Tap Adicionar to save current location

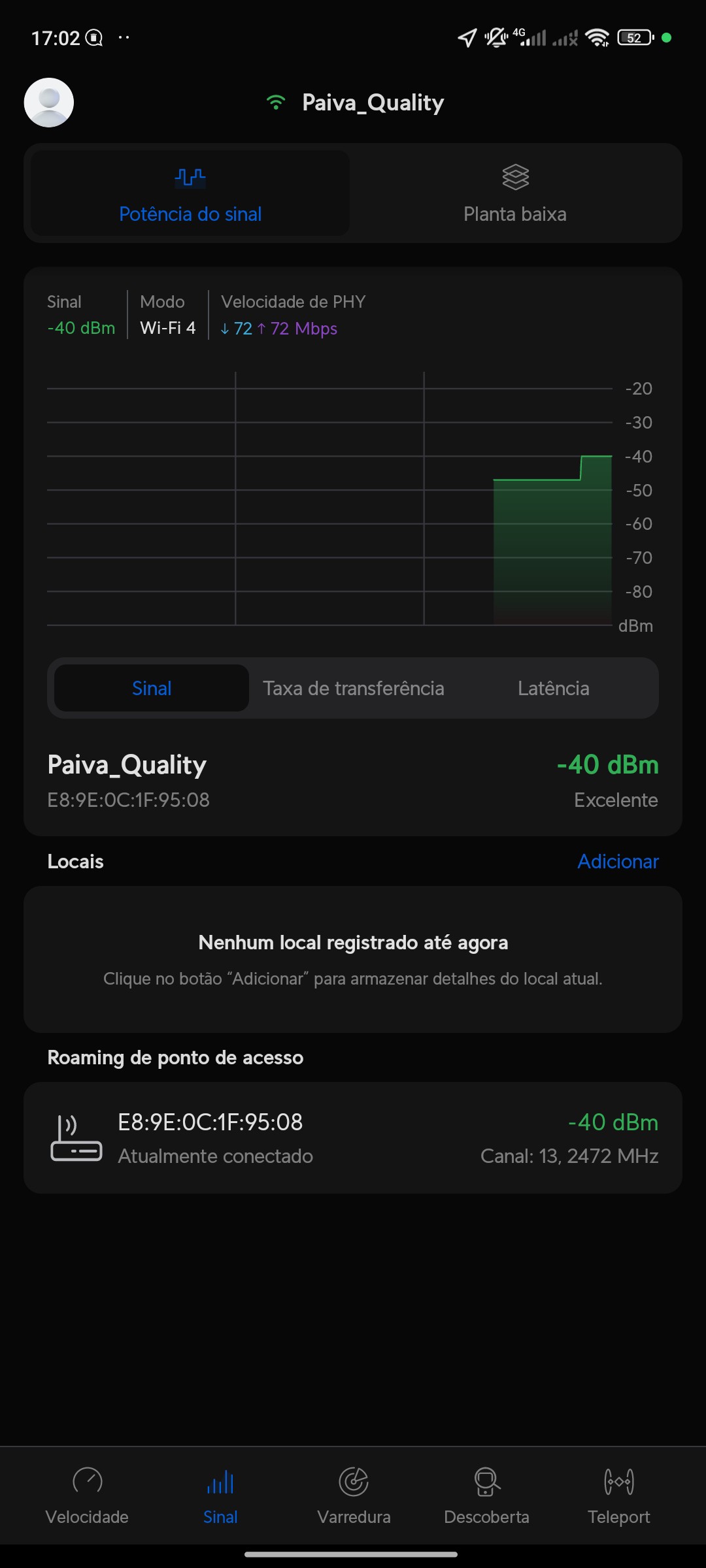coord(617,861)
